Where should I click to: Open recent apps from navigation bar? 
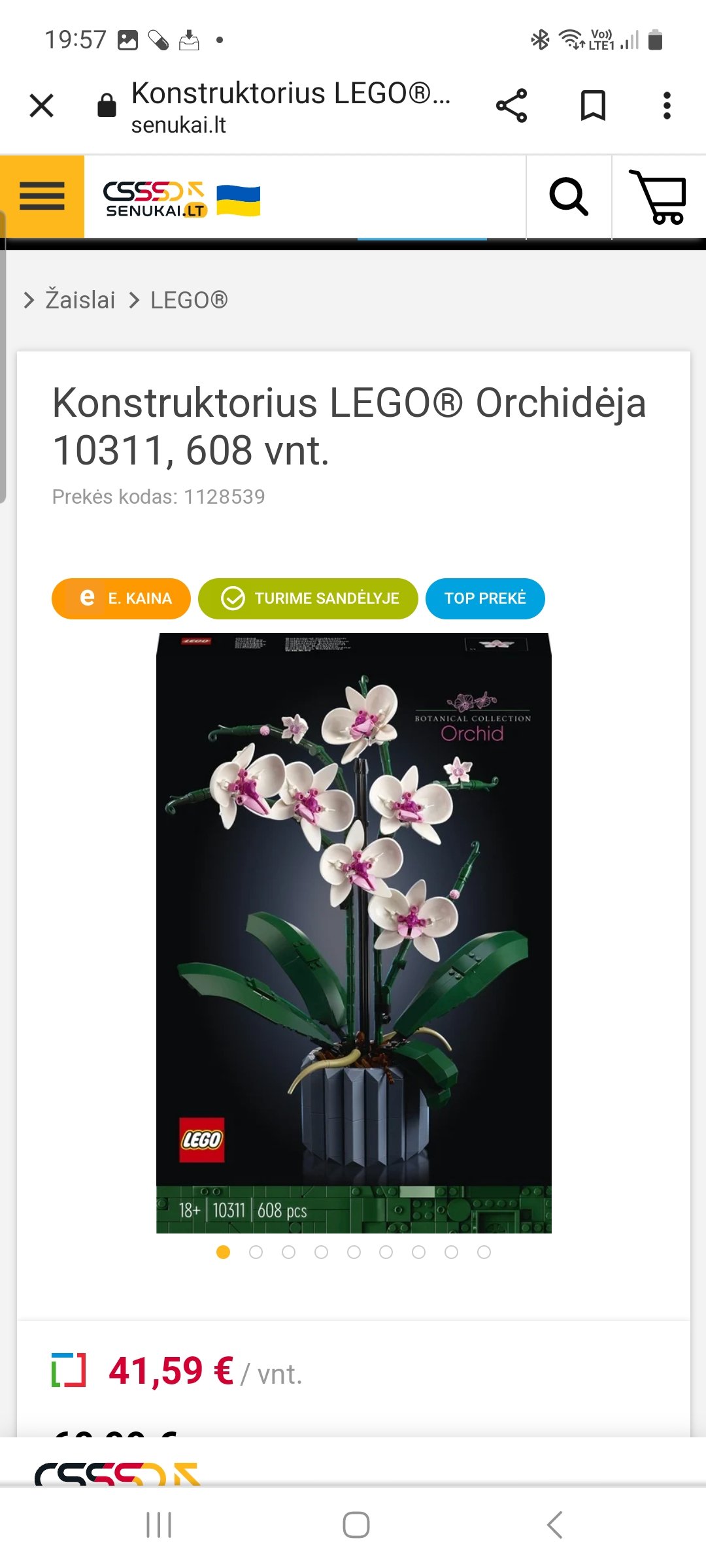[x=159, y=1525]
